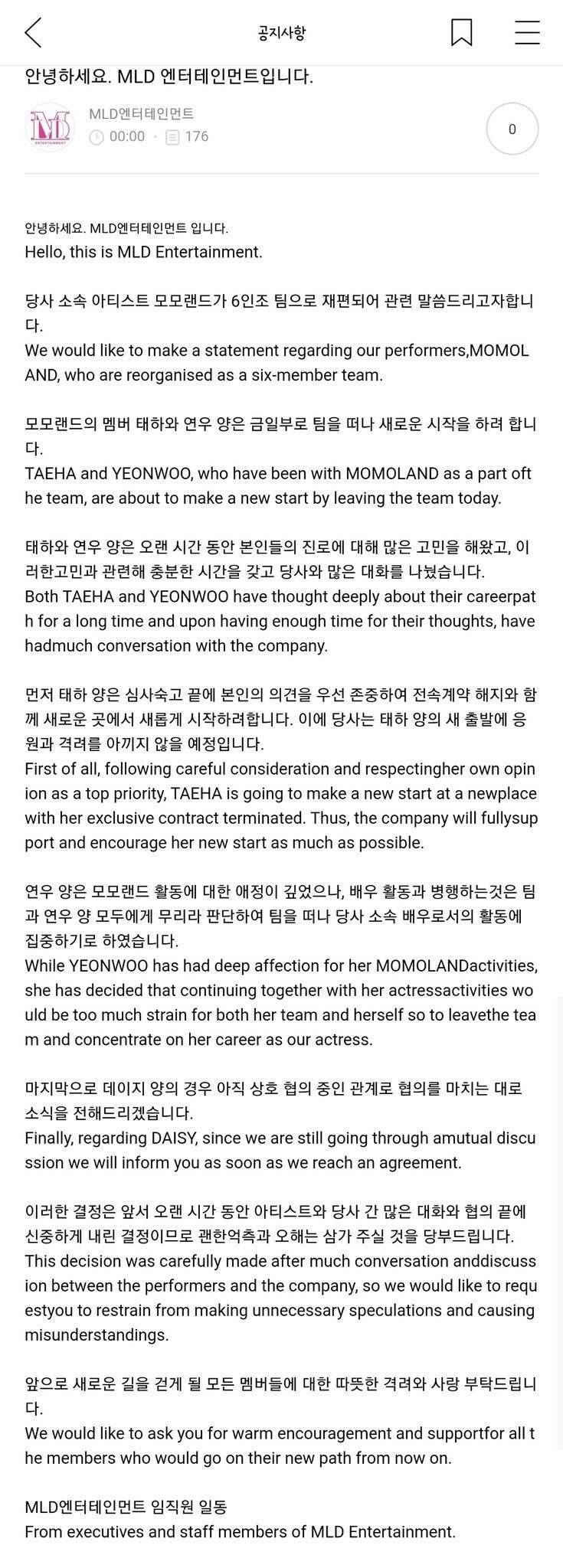Open comments via the 0 counter circle
The width and height of the screenshot is (563, 1568).
click(512, 129)
